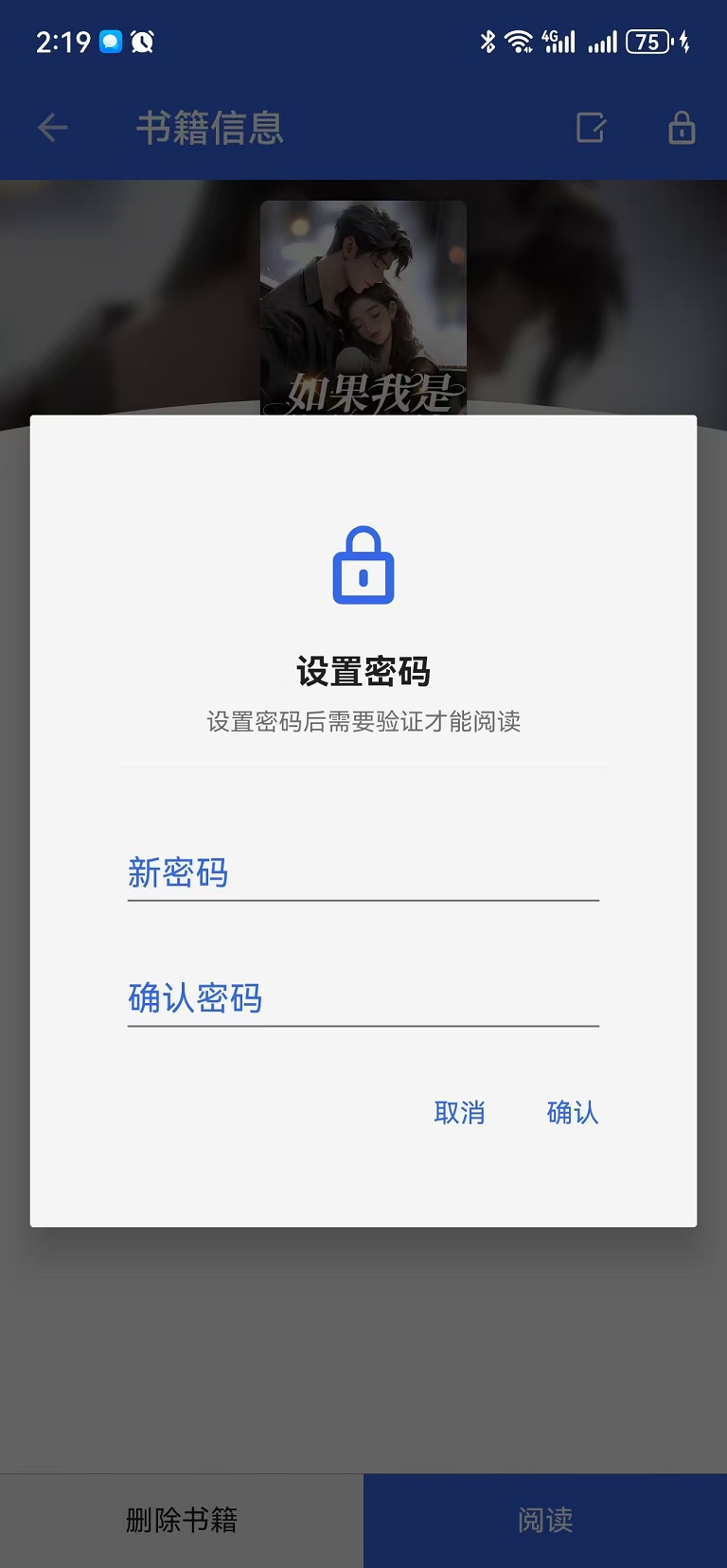Tap the Bluetooth status bar icon
Viewport: 727px width, 1568px height.
(x=488, y=40)
